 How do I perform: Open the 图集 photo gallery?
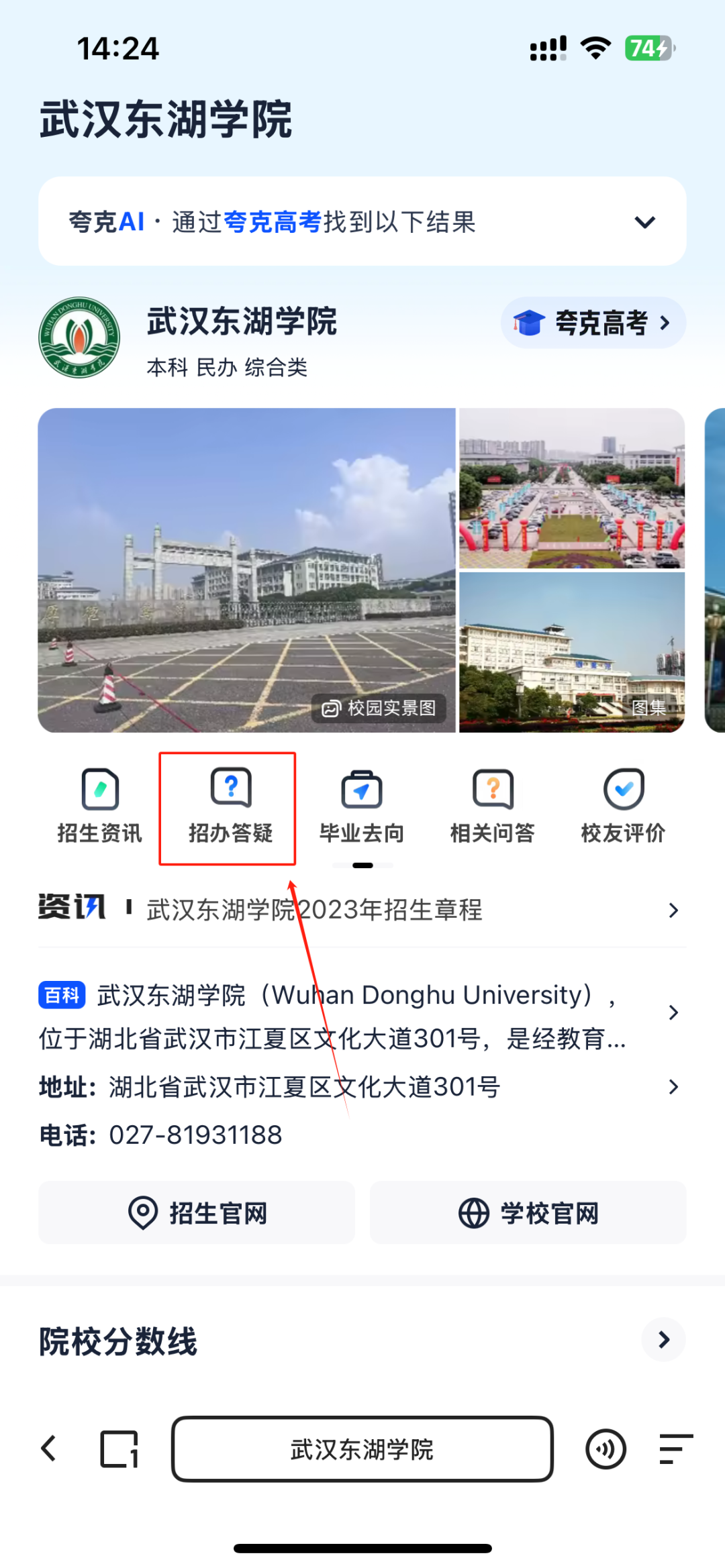(572, 651)
